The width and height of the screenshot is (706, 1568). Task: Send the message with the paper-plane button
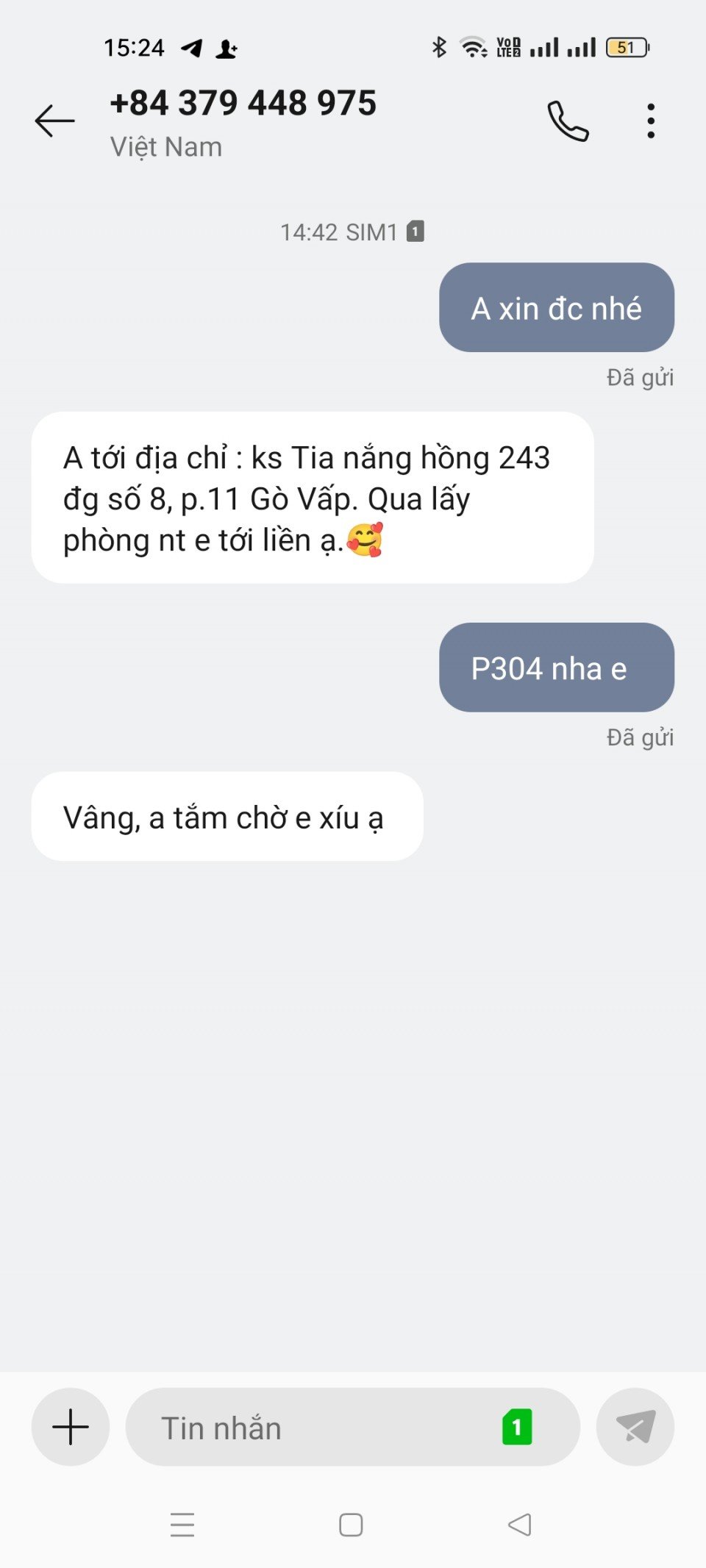[635, 1427]
